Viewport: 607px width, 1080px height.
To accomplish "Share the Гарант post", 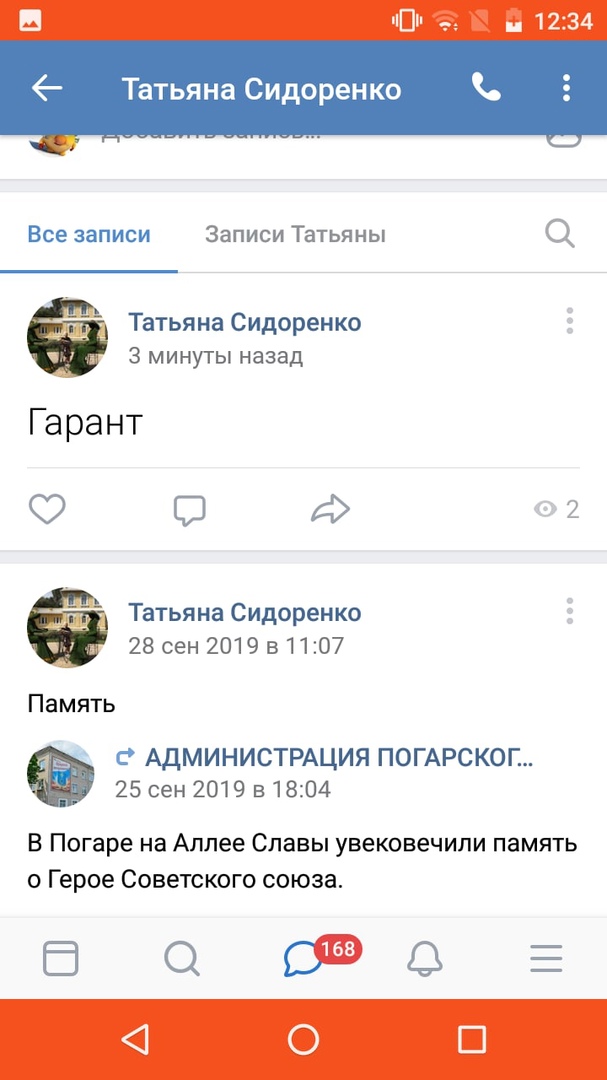I will coord(330,510).
